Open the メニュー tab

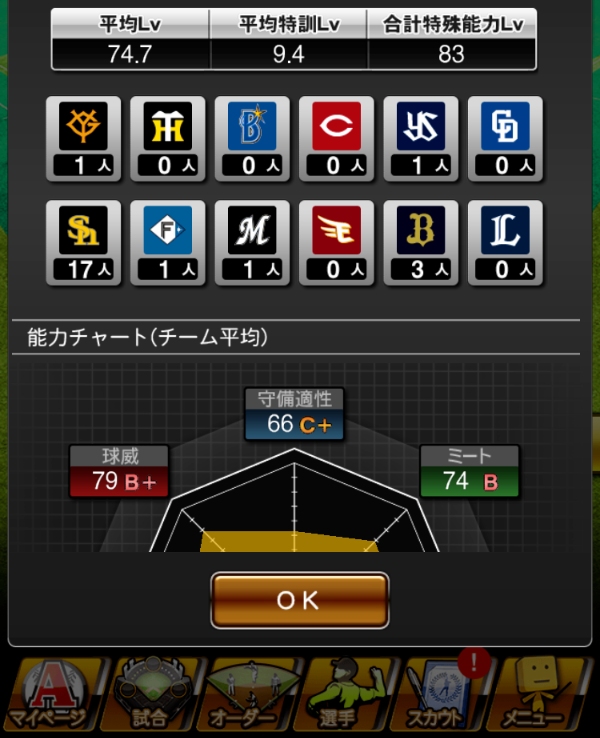coord(545,696)
